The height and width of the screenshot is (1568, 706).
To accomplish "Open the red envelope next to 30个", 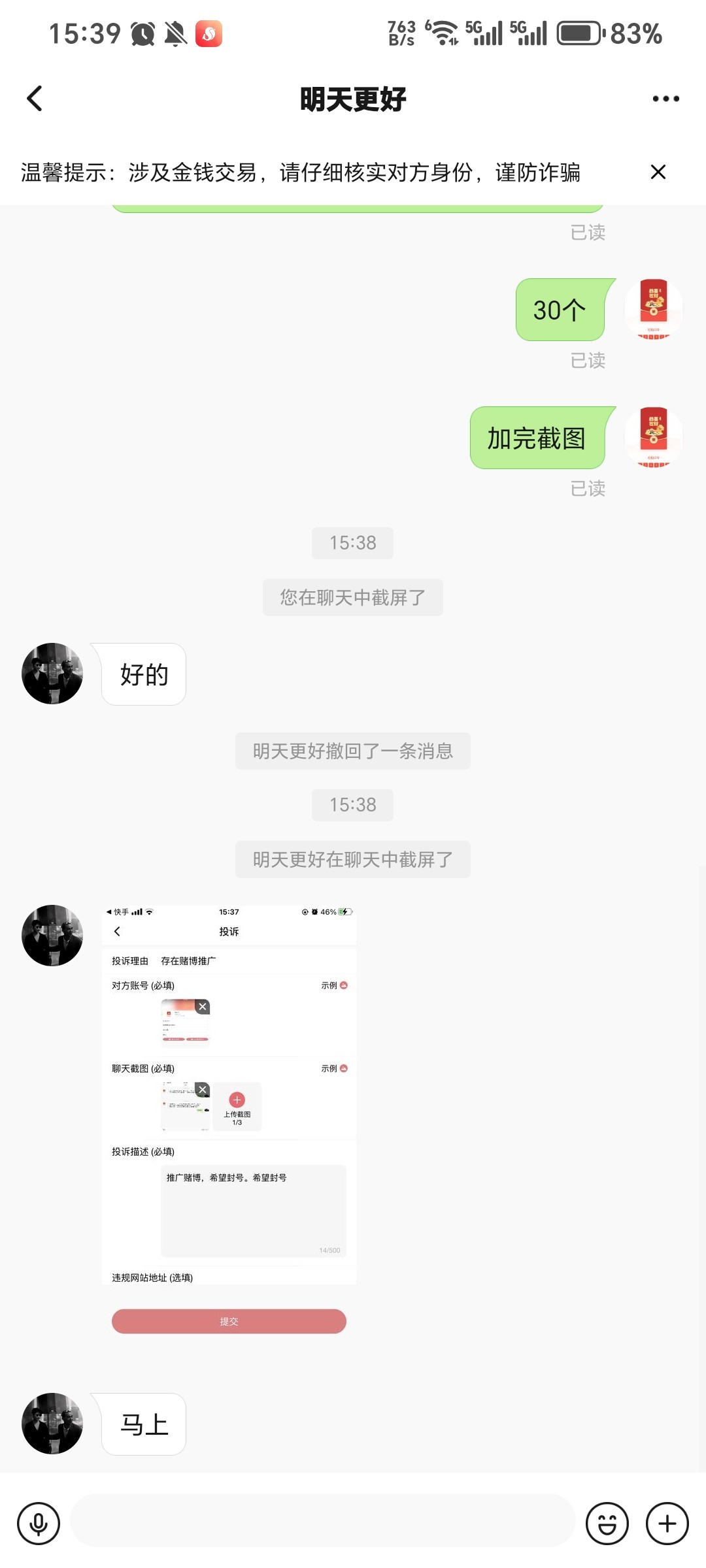I will pyautogui.click(x=653, y=312).
